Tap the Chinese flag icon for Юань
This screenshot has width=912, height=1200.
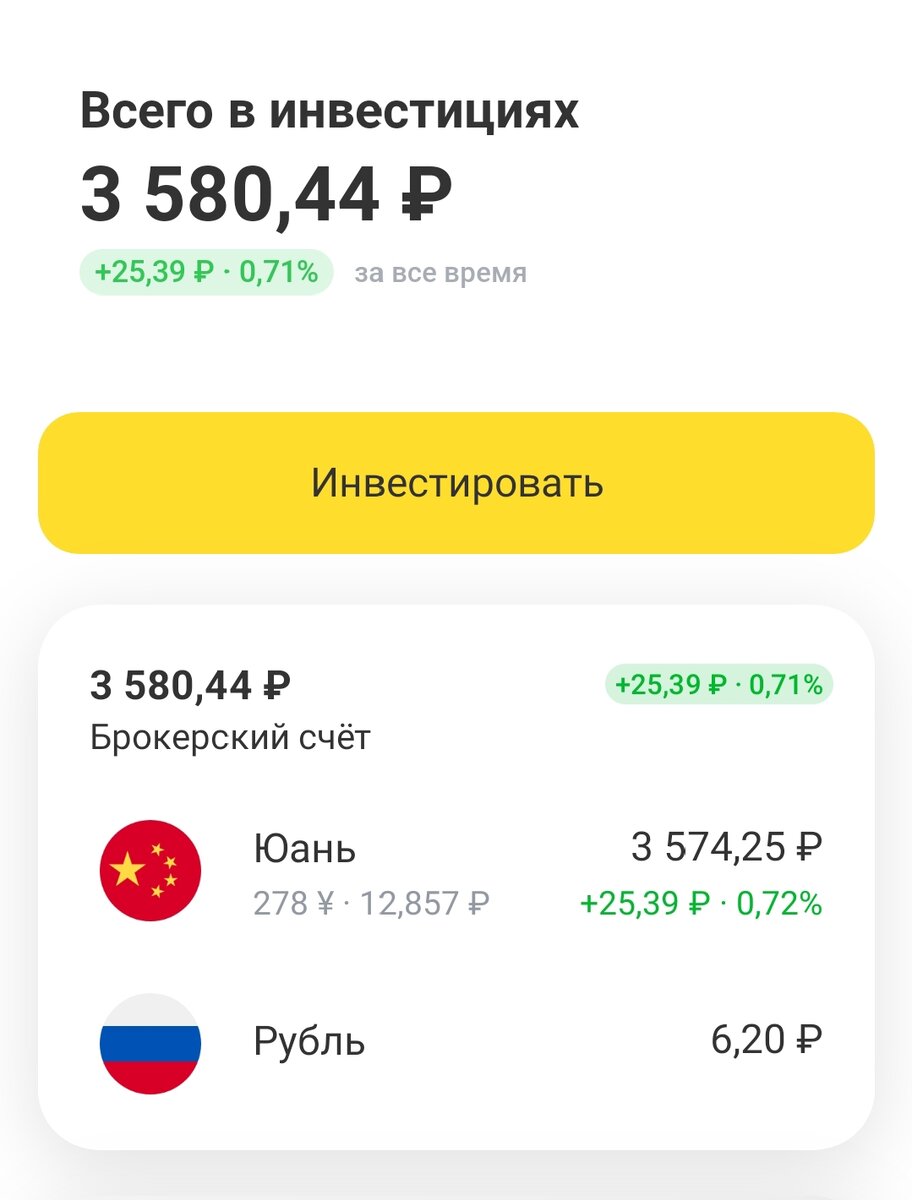(151, 871)
